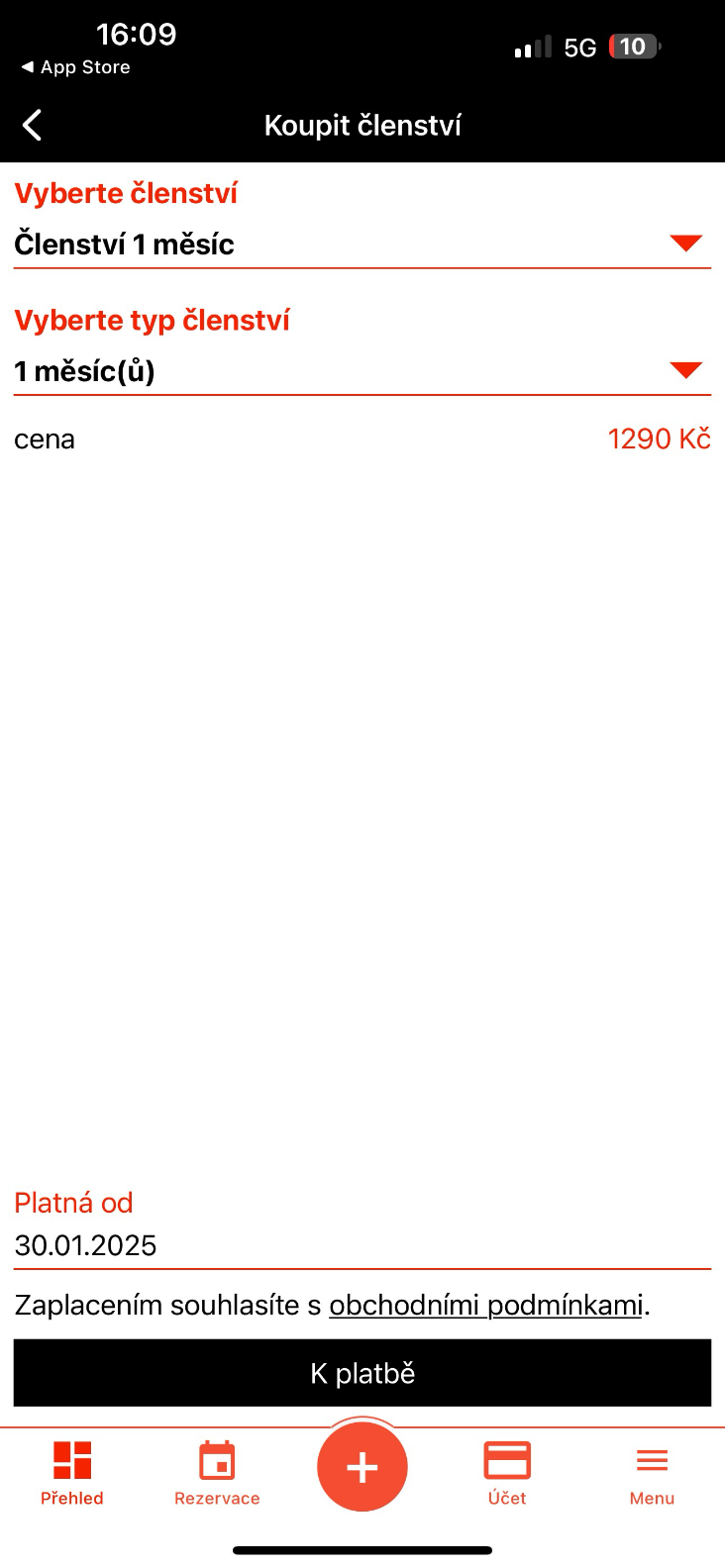Tap the battery indicator showing 10

(634, 47)
